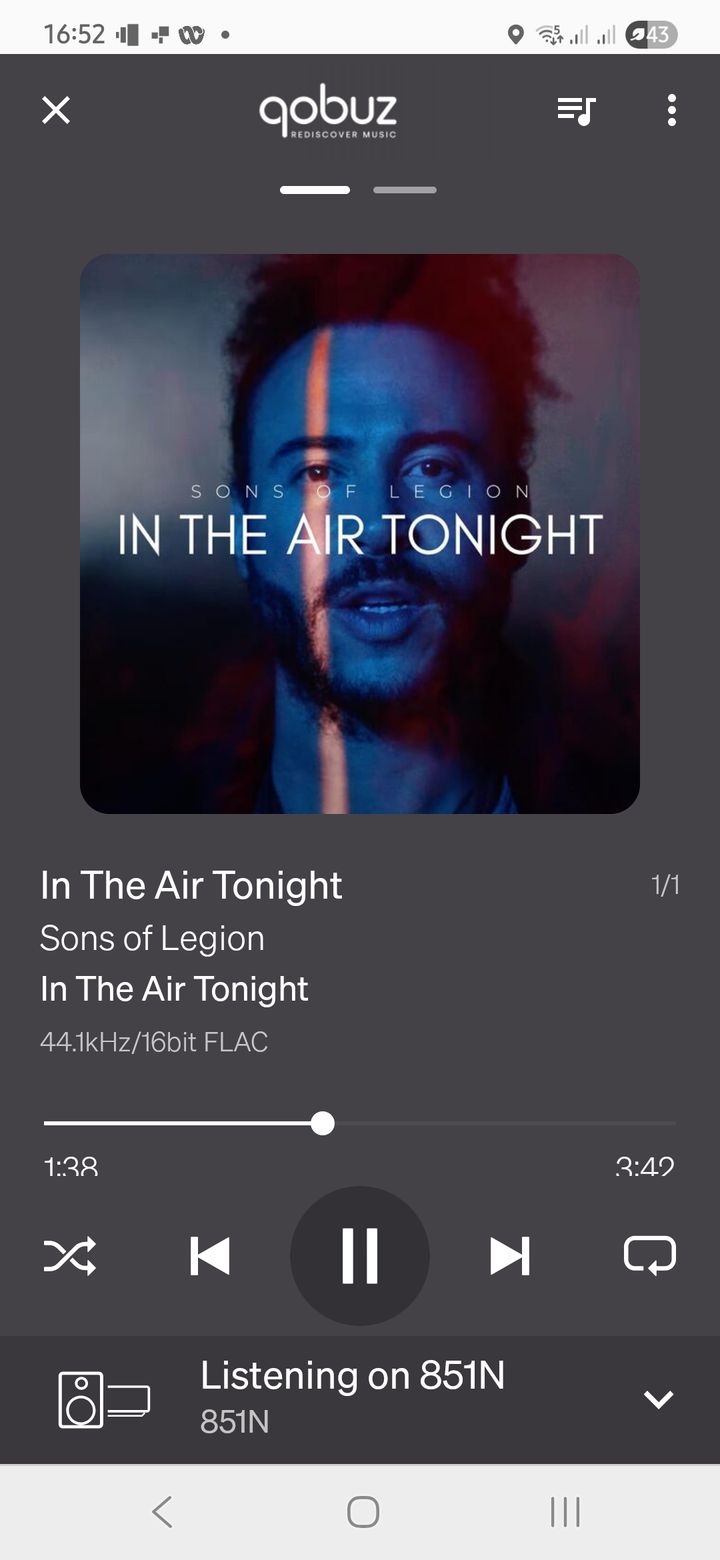Tap the playback progress bar handle

tap(322, 1124)
